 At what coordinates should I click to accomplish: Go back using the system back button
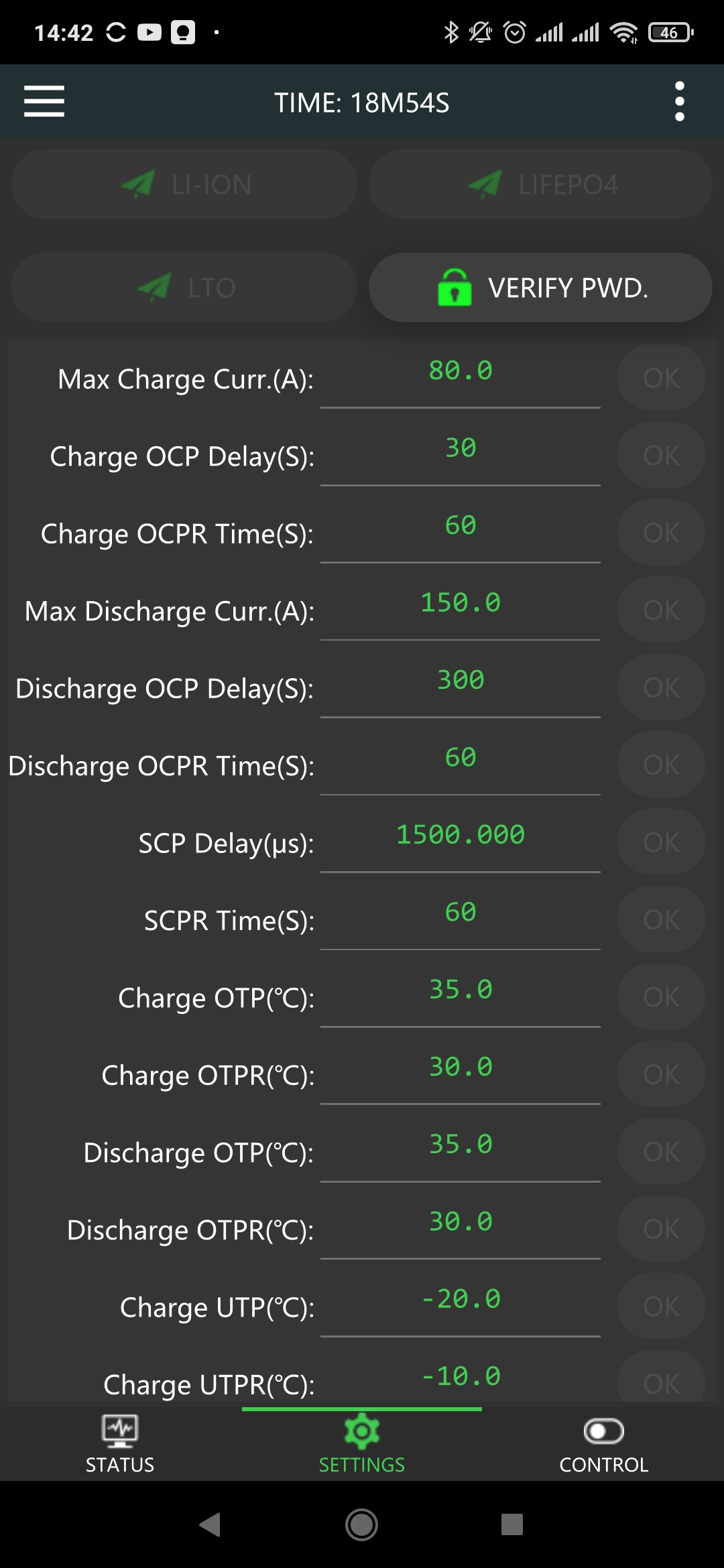point(210,1524)
